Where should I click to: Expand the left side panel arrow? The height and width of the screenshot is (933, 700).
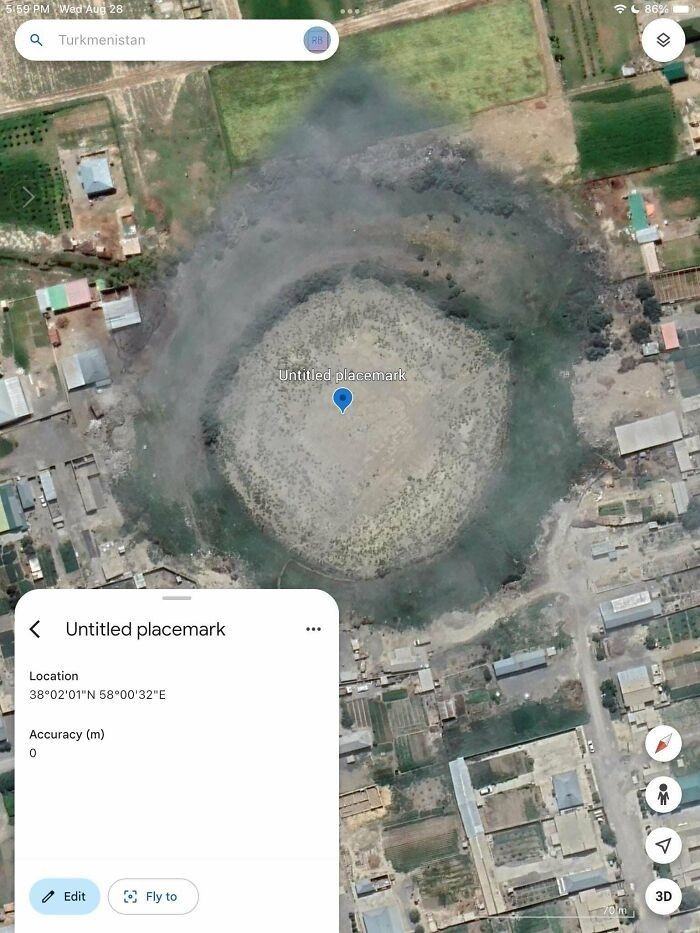click(x=28, y=197)
